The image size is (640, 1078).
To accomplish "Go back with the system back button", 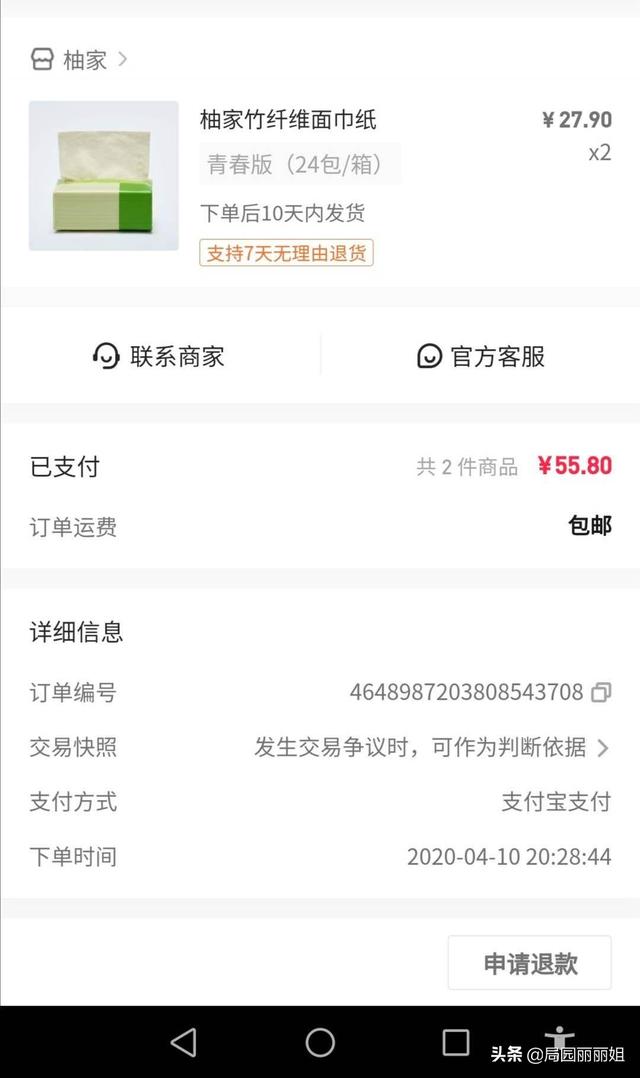I will (184, 1042).
